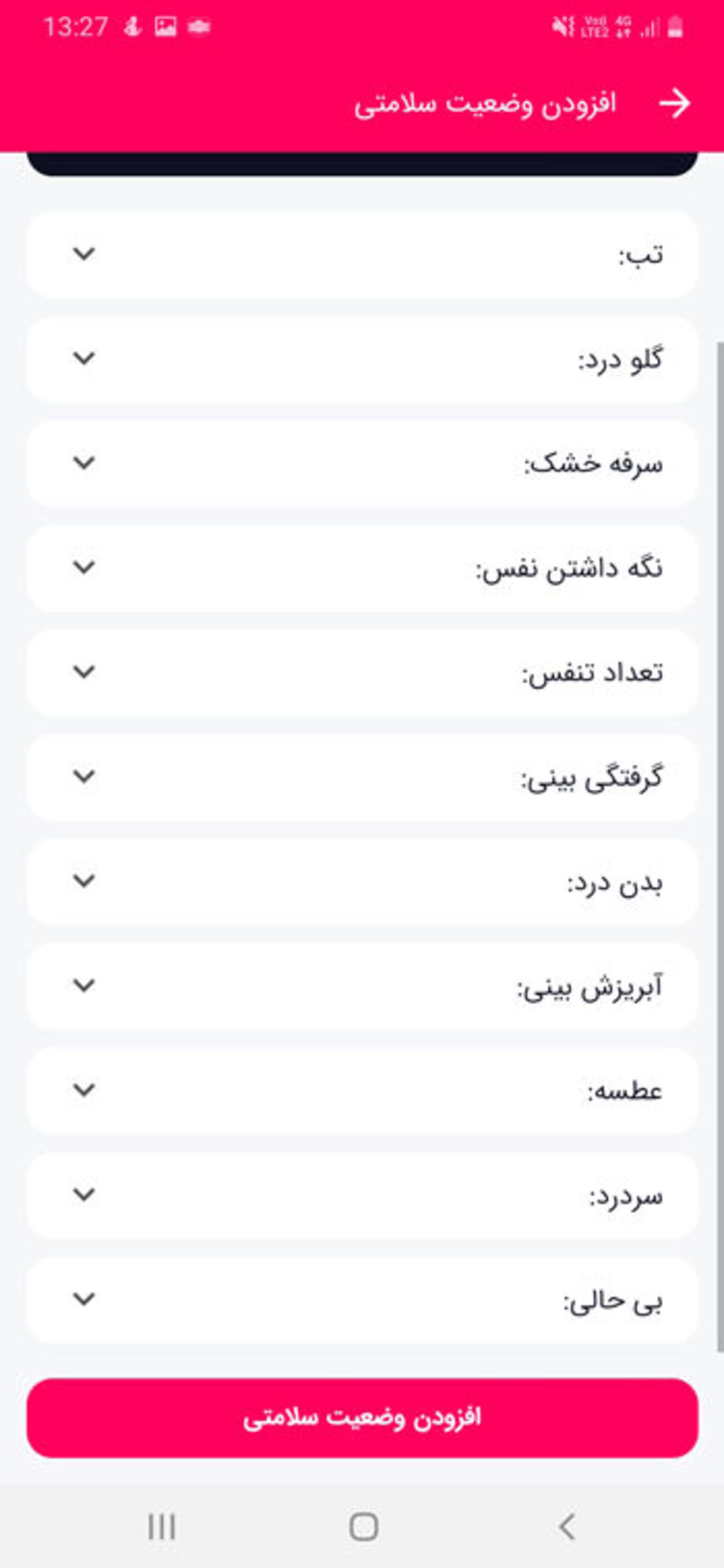Go back using the header arrow
The image size is (724, 1568).
pos(675,103)
